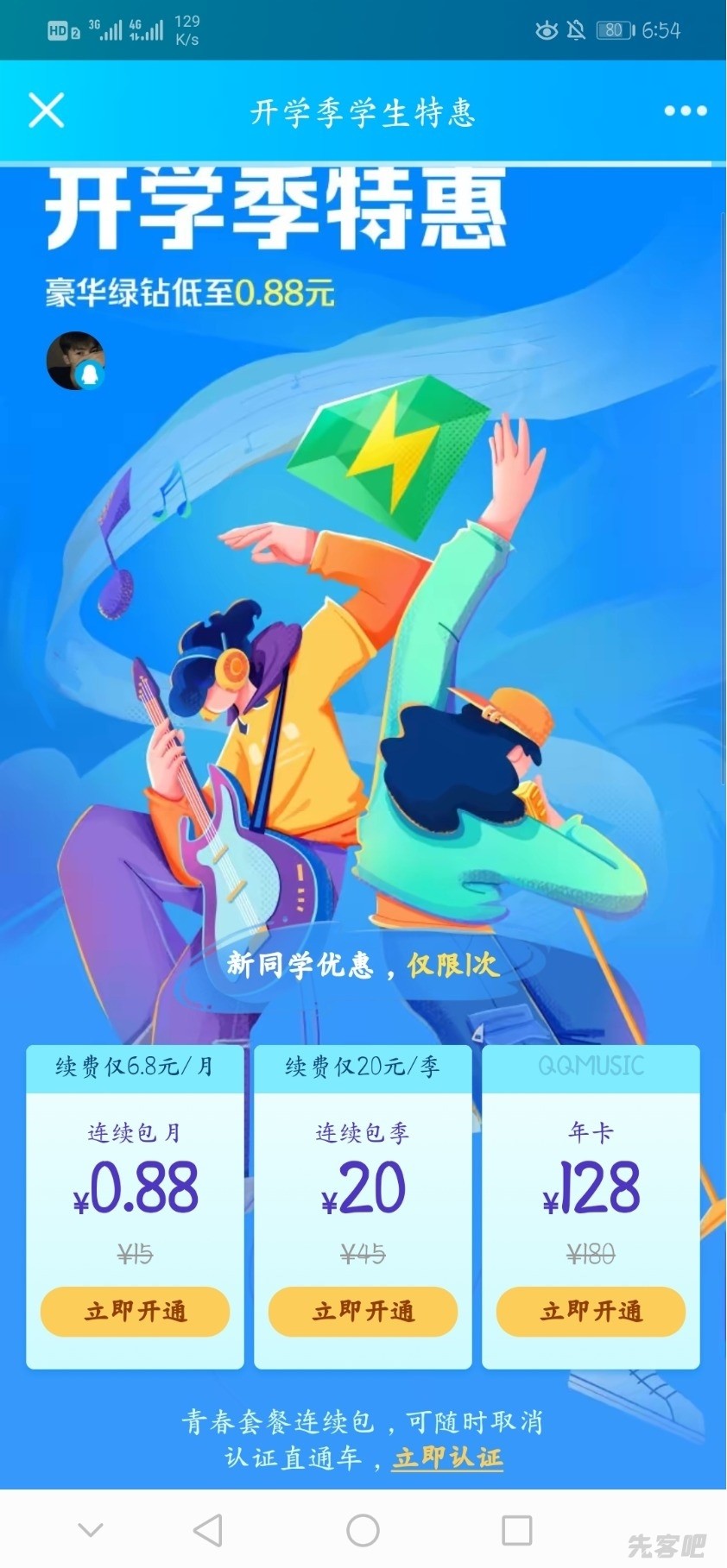Open the 立即认证 verification link
The width and height of the screenshot is (727, 1568).
point(446,1458)
